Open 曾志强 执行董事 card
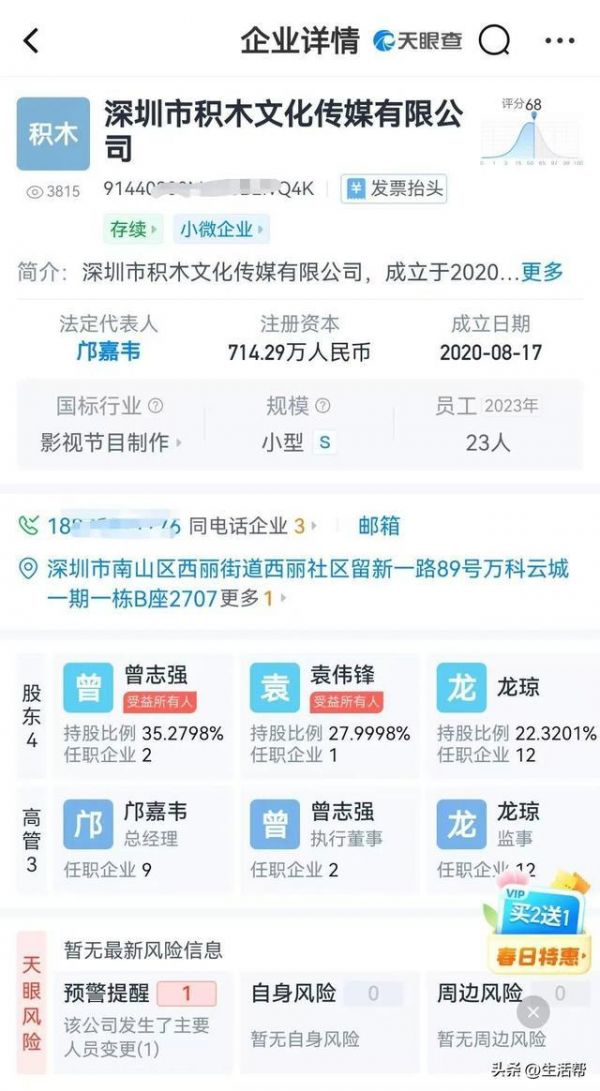Image resolution: width=600 pixels, height=1091 pixels. click(x=330, y=840)
